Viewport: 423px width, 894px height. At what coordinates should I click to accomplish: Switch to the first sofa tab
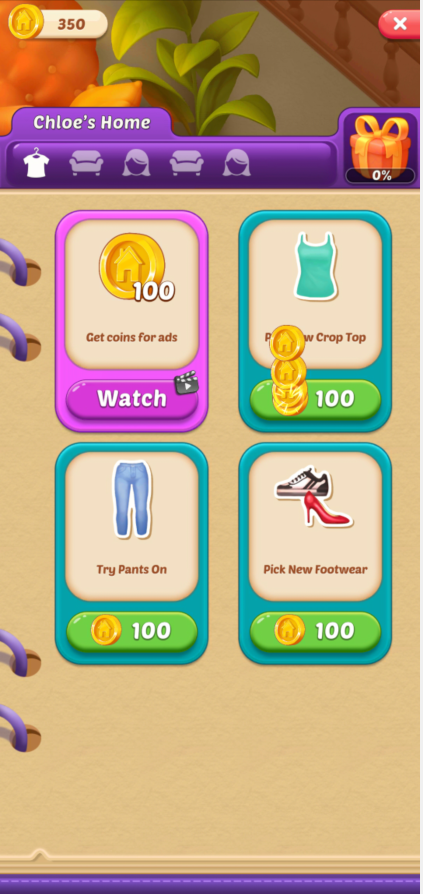click(x=86, y=163)
